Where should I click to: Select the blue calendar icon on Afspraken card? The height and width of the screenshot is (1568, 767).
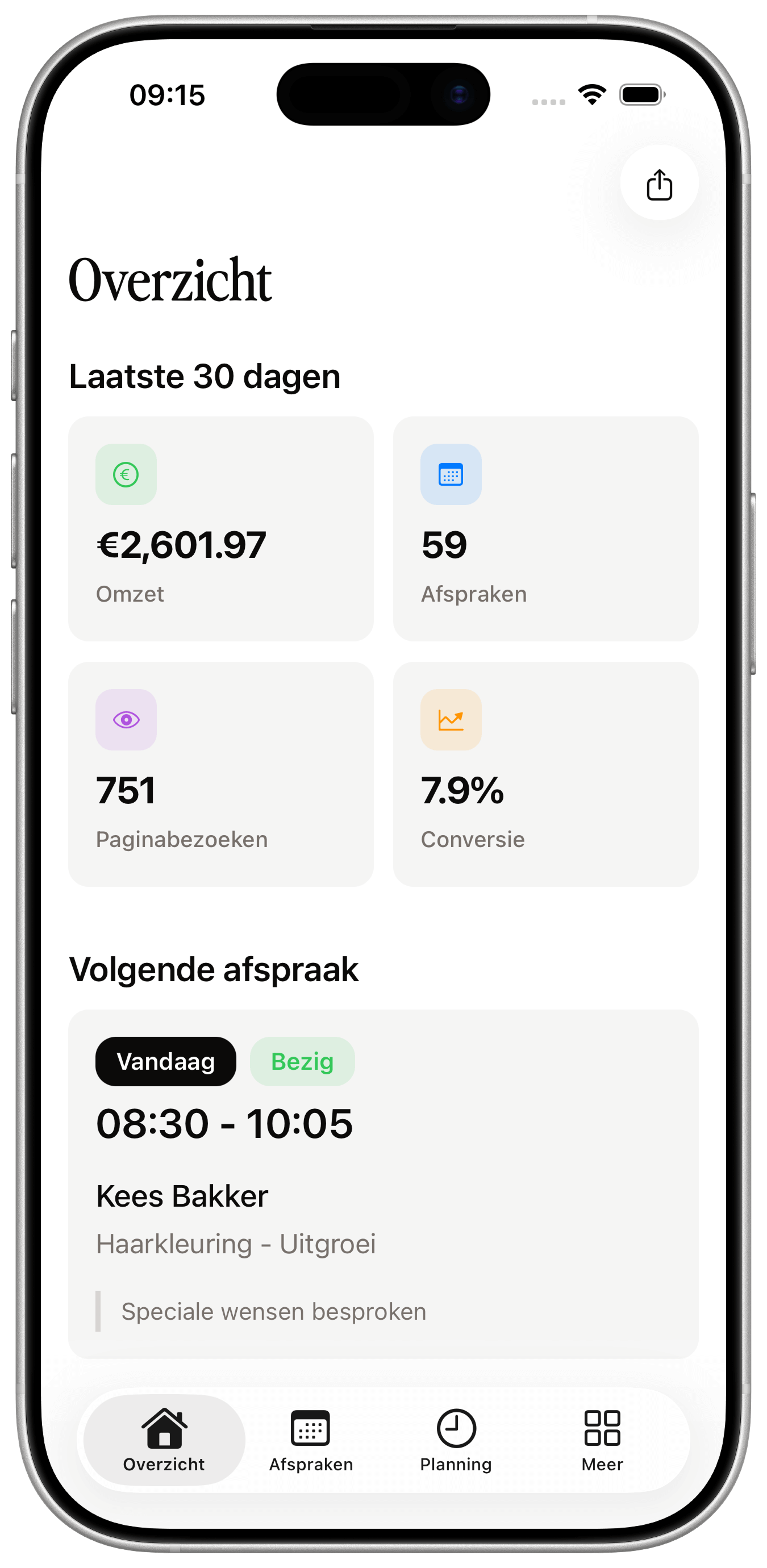(451, 474)
